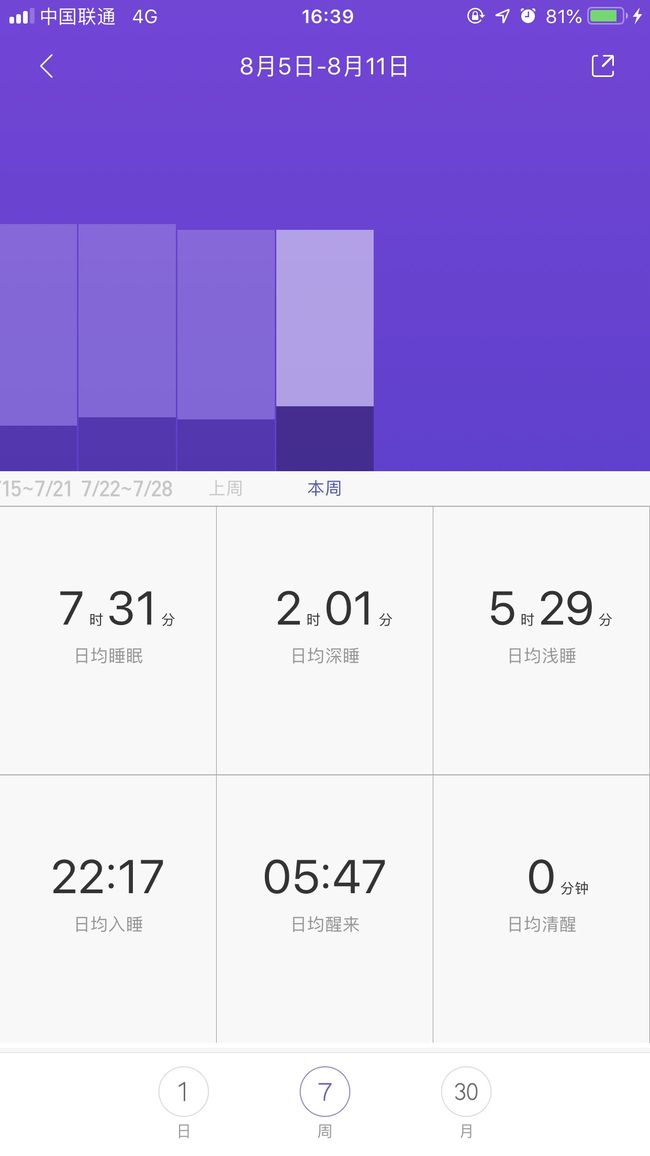Screen dimensions: 650x1156
Task: Select the 本周 bar in the chart
Action: [325, 350]
